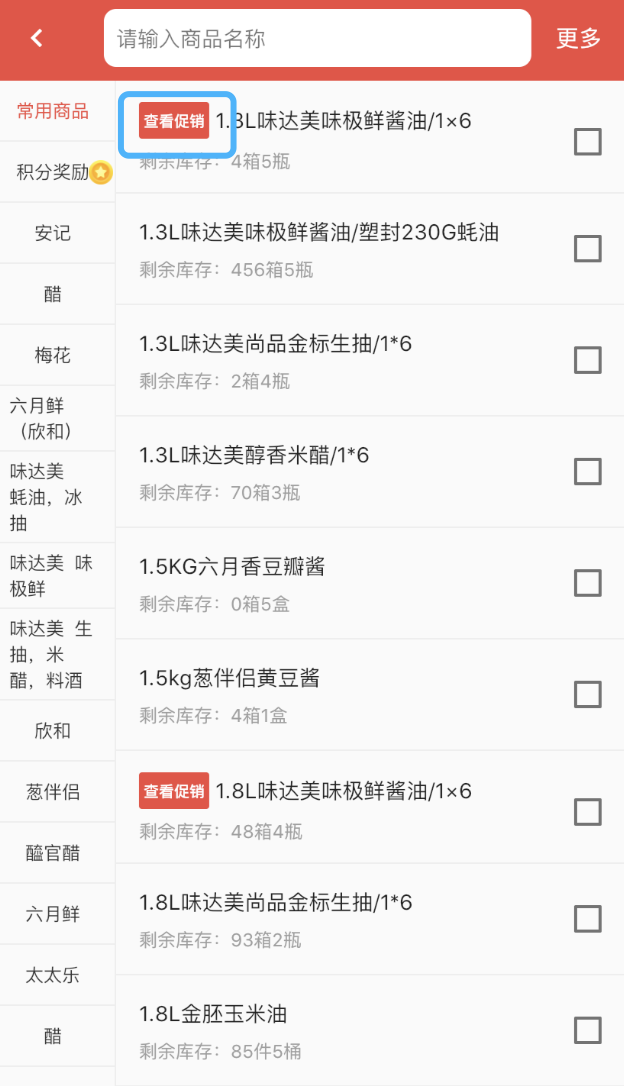This screenshot has width=624, height=1086.
Task: Tap the back arrow in the header
Action: [37, 39]
